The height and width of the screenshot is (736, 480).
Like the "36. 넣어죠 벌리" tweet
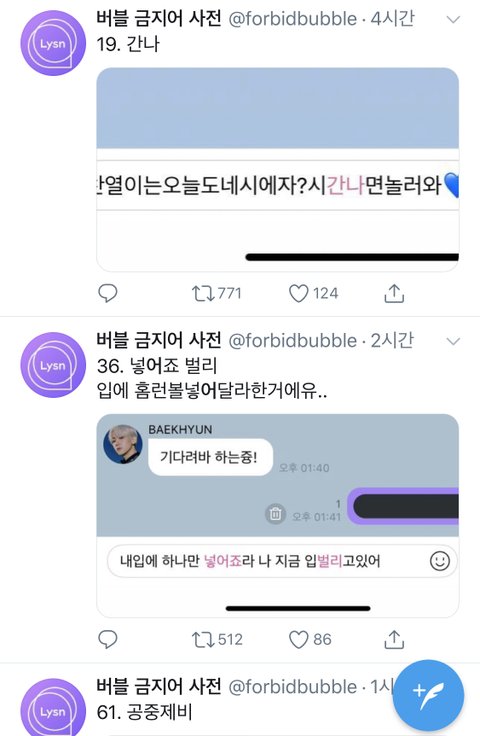(310, 639)
